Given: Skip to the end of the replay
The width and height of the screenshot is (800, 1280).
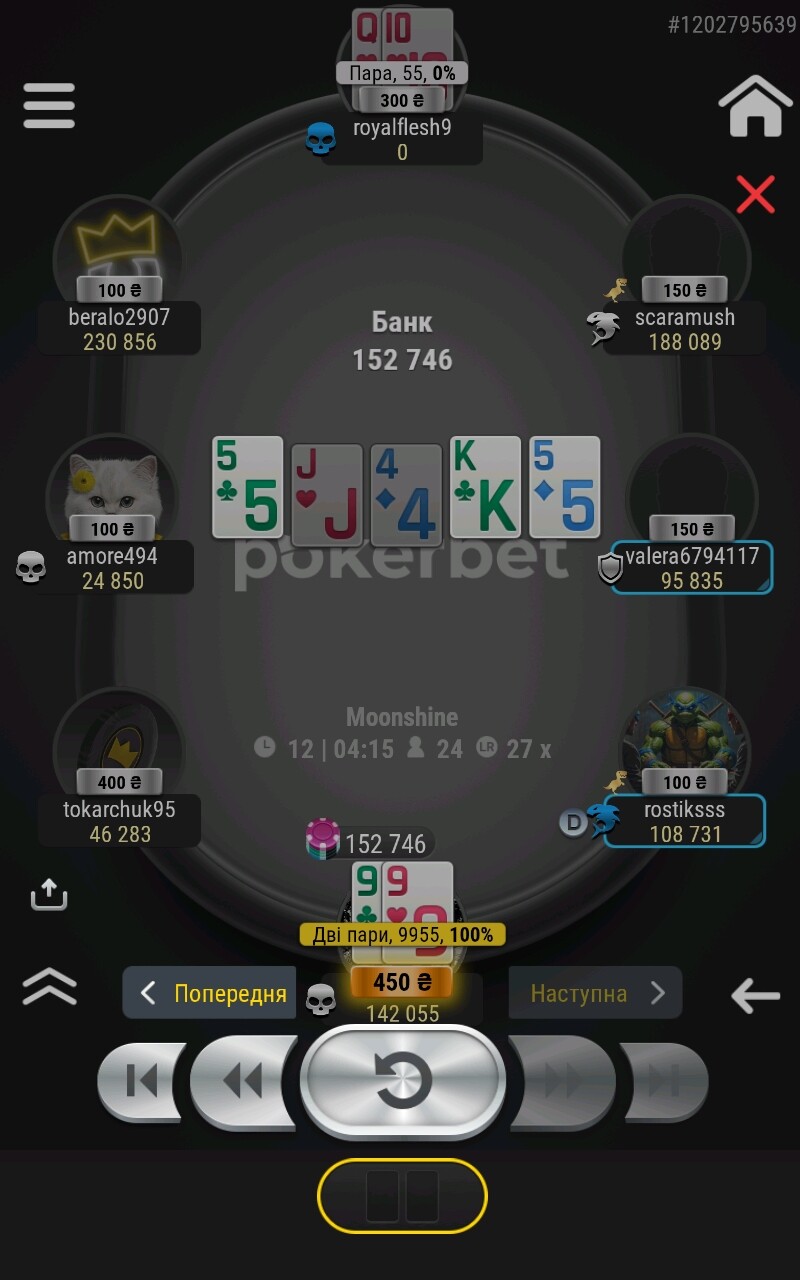Looking at the screenshot, I should [x=664, y=1081].
